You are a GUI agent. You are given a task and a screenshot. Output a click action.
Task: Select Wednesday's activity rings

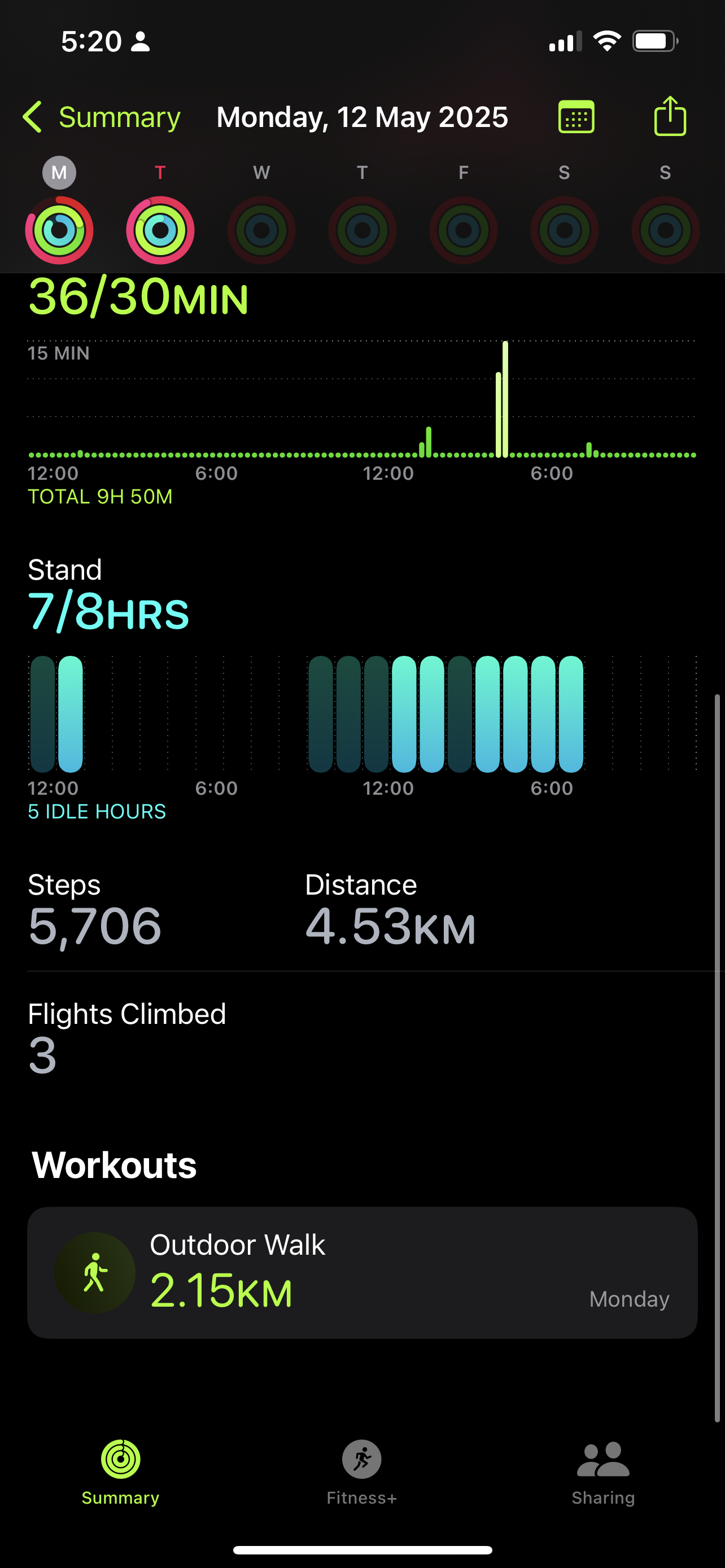coord(261,230)
